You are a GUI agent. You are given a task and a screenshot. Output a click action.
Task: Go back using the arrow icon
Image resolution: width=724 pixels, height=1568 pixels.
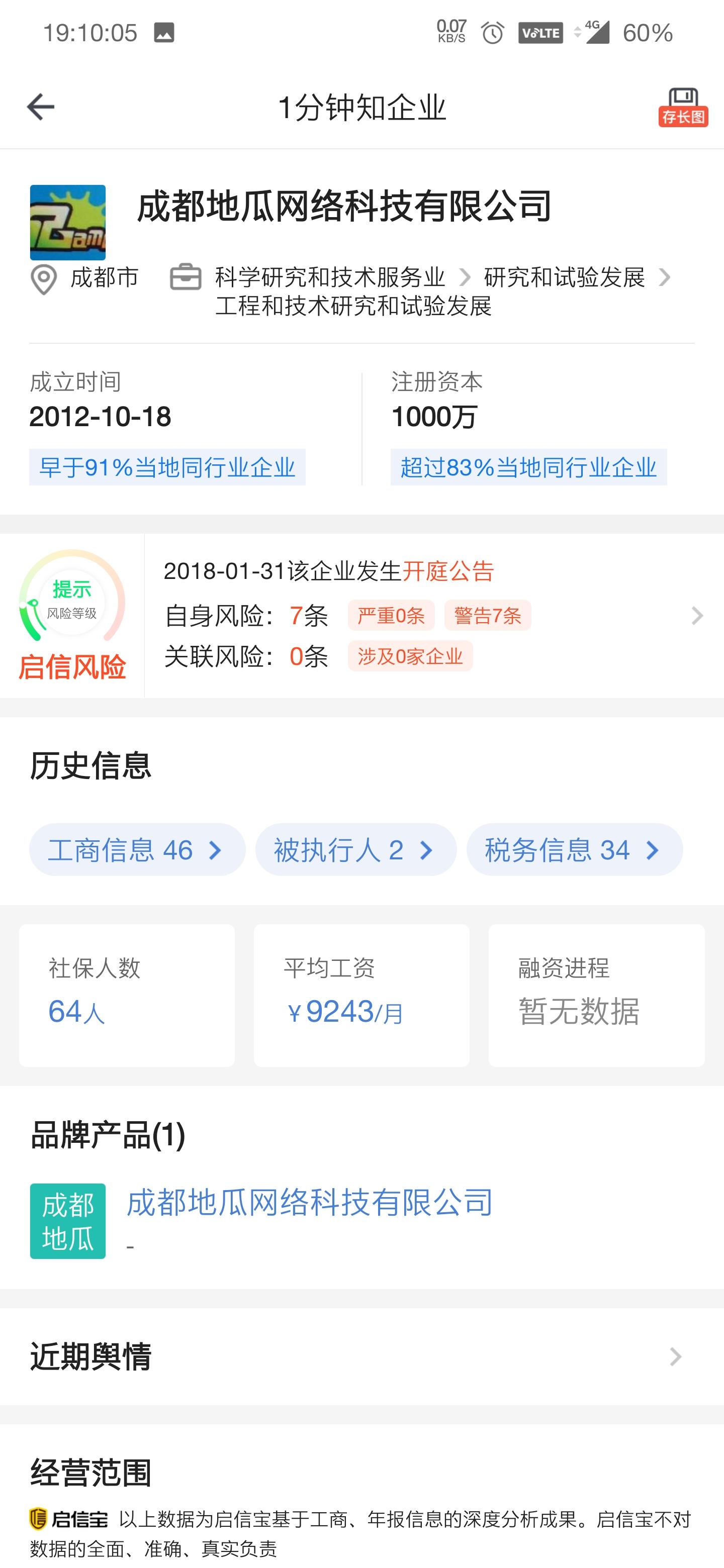pos(41,107)
